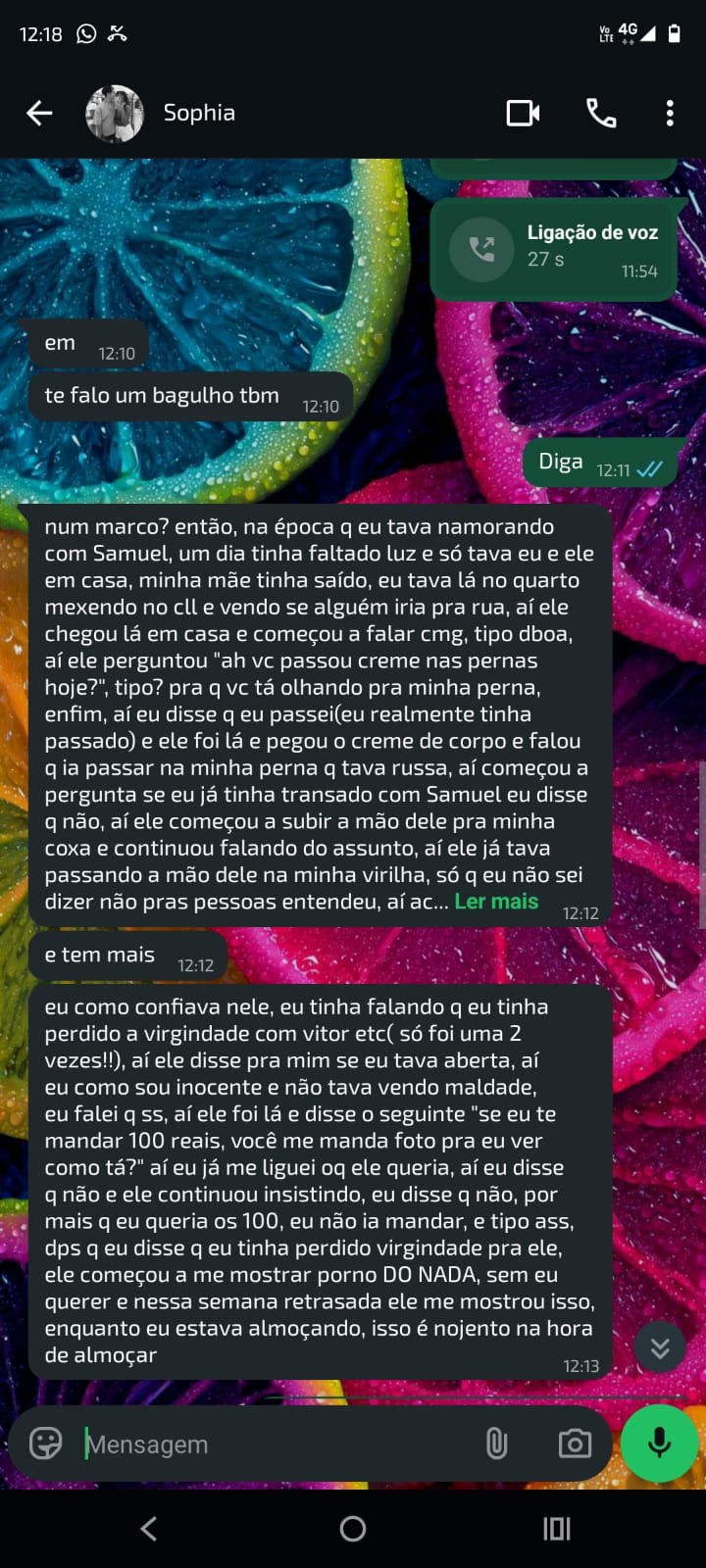Open the recent apps view
The width and height of the screenshot is (706, 1568).
tap(556, 1529)
